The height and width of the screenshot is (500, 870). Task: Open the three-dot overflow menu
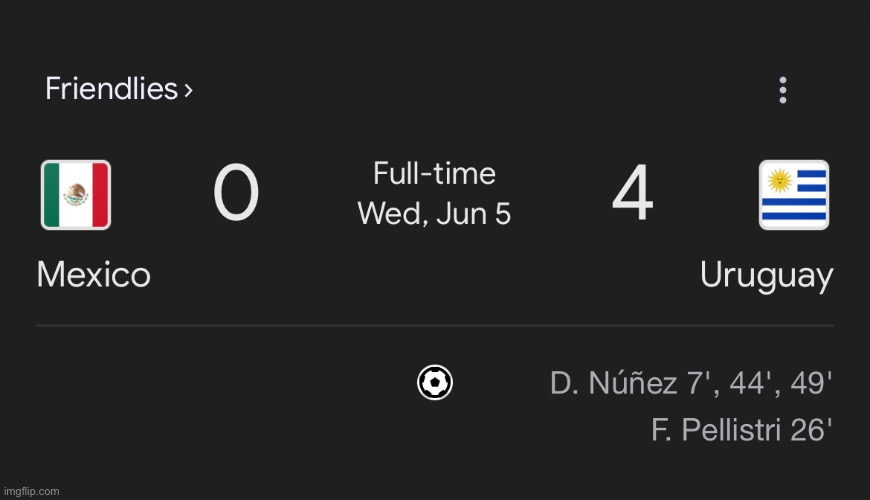click(782, 90)
